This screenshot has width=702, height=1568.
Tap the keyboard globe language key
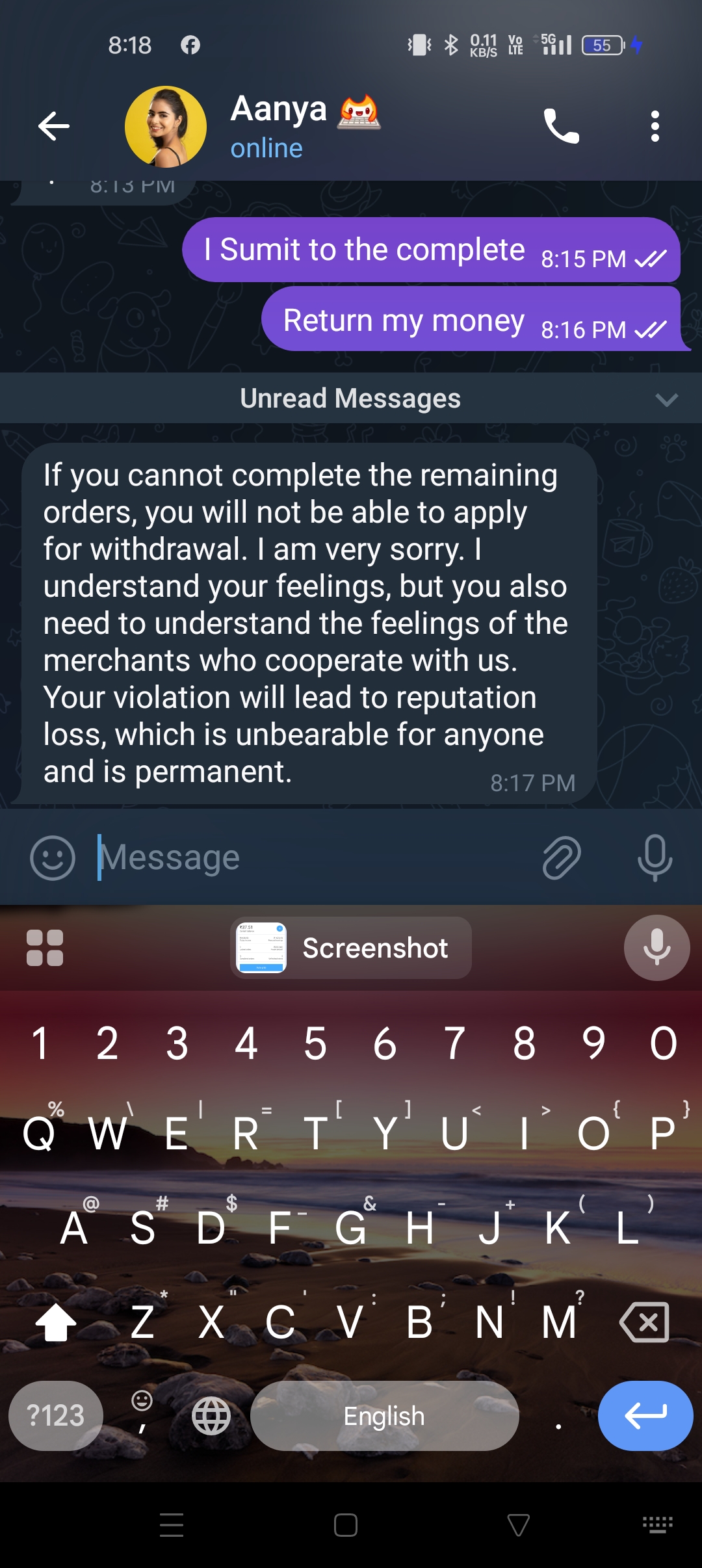tap(211, 1416)
